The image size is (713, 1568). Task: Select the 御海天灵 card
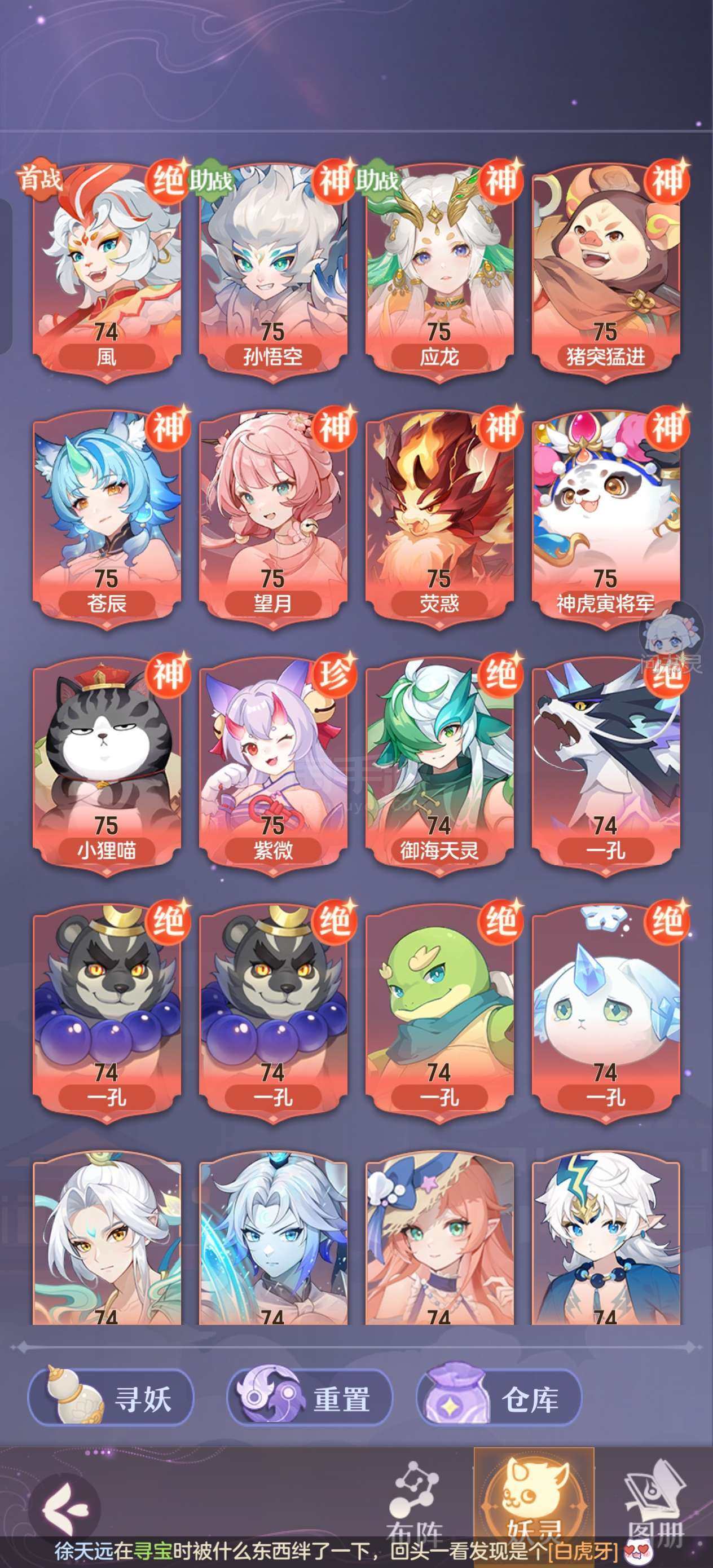click(439, 767)
